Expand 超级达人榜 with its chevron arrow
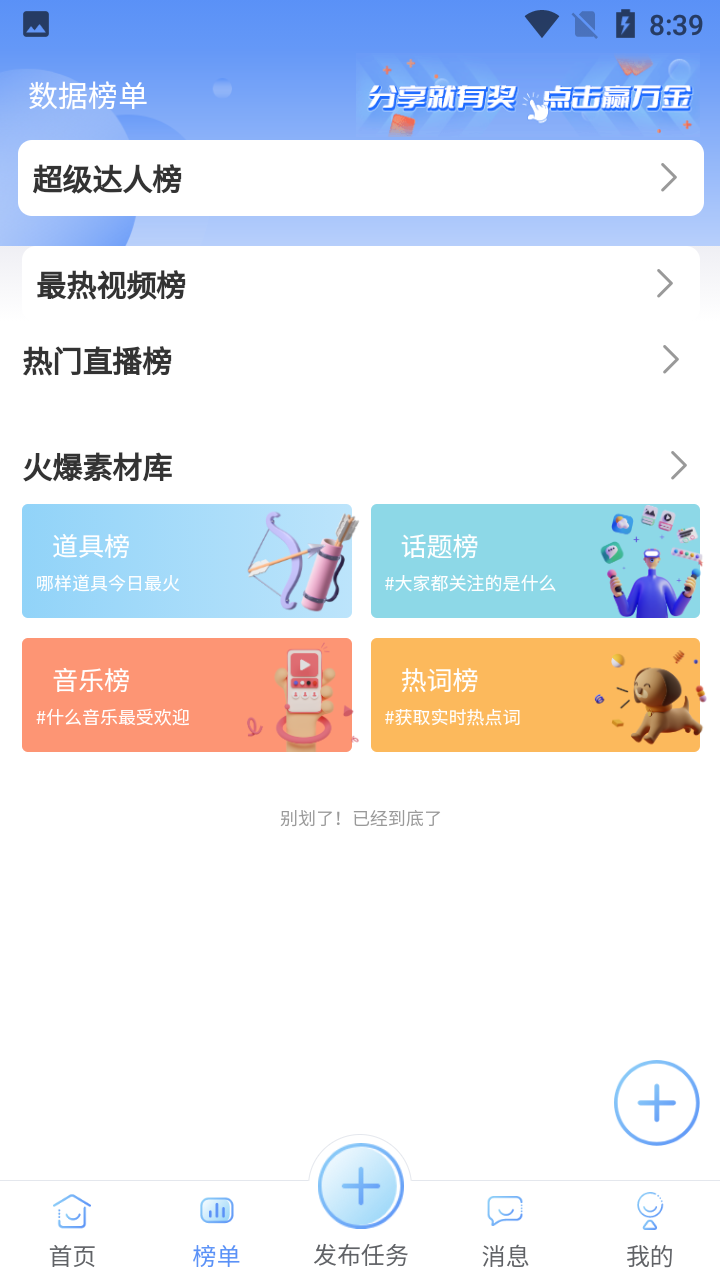The height and width of the screenshot is (1280, 720). click(x=668, y=177)
